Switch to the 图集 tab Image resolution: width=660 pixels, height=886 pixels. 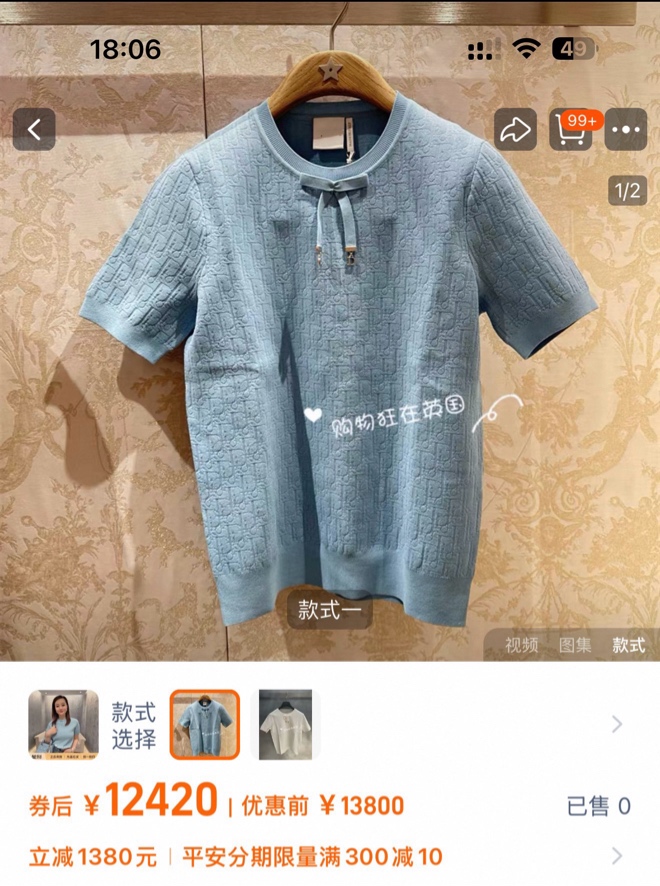[x=575, y=645]
